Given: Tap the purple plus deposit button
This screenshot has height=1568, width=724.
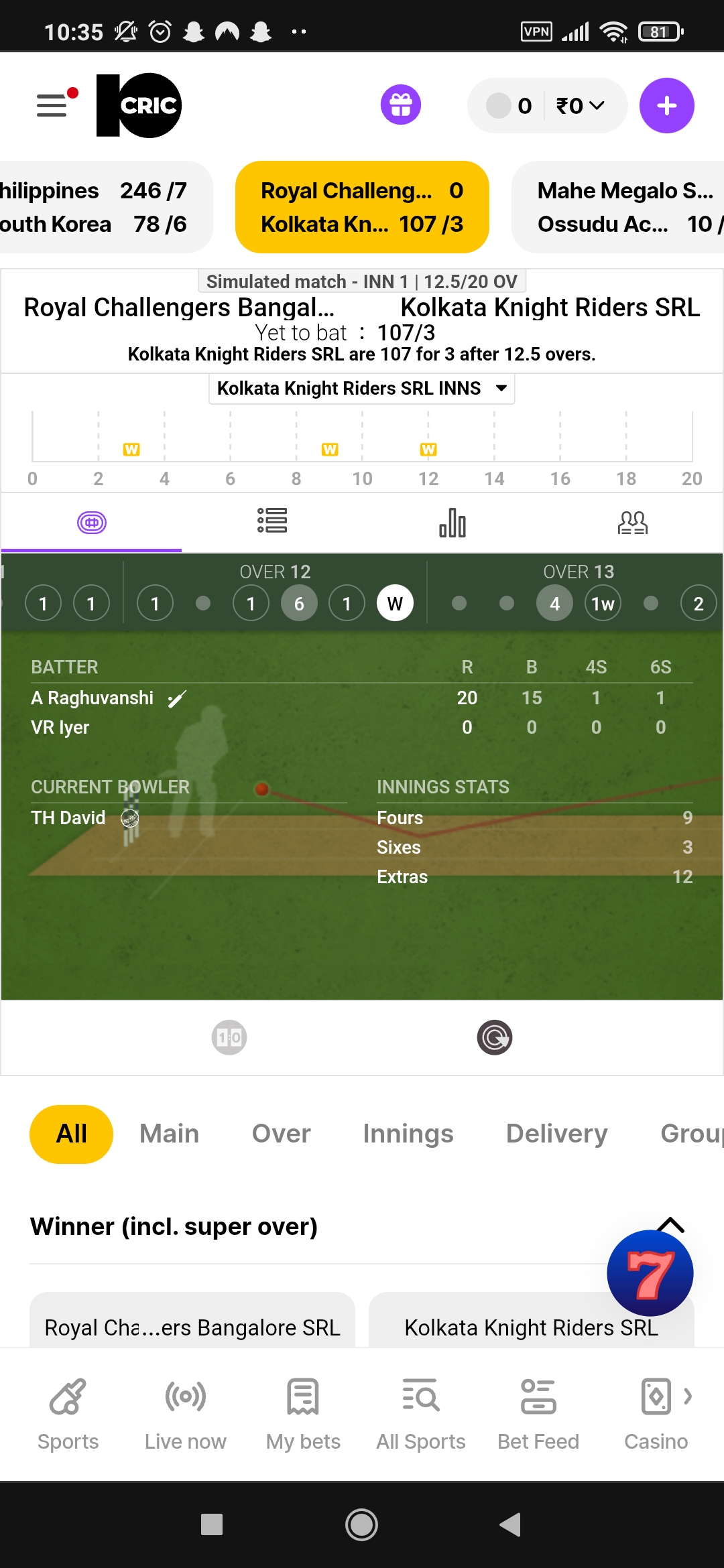Looking at the screenshot, I should coord(666,106).
